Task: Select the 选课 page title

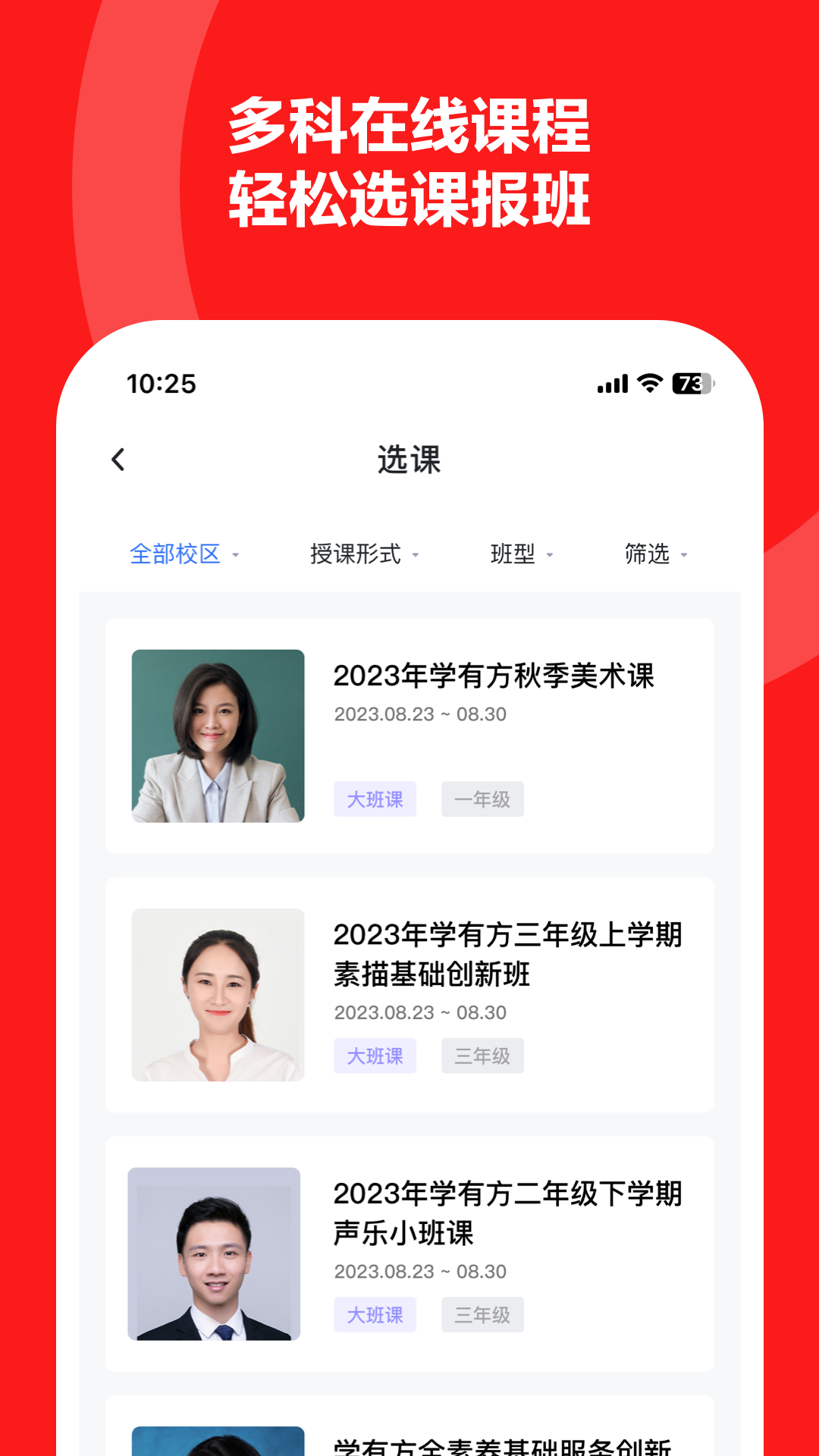Action: pos(409,460)
